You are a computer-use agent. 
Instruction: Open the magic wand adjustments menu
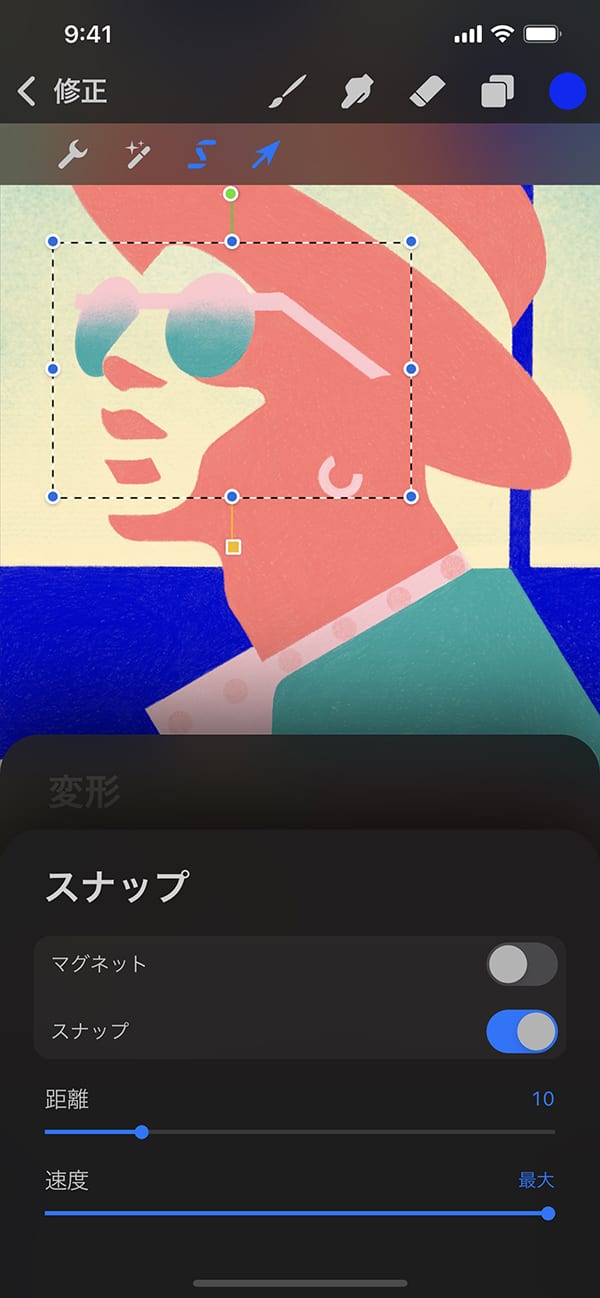coord(137,154)
